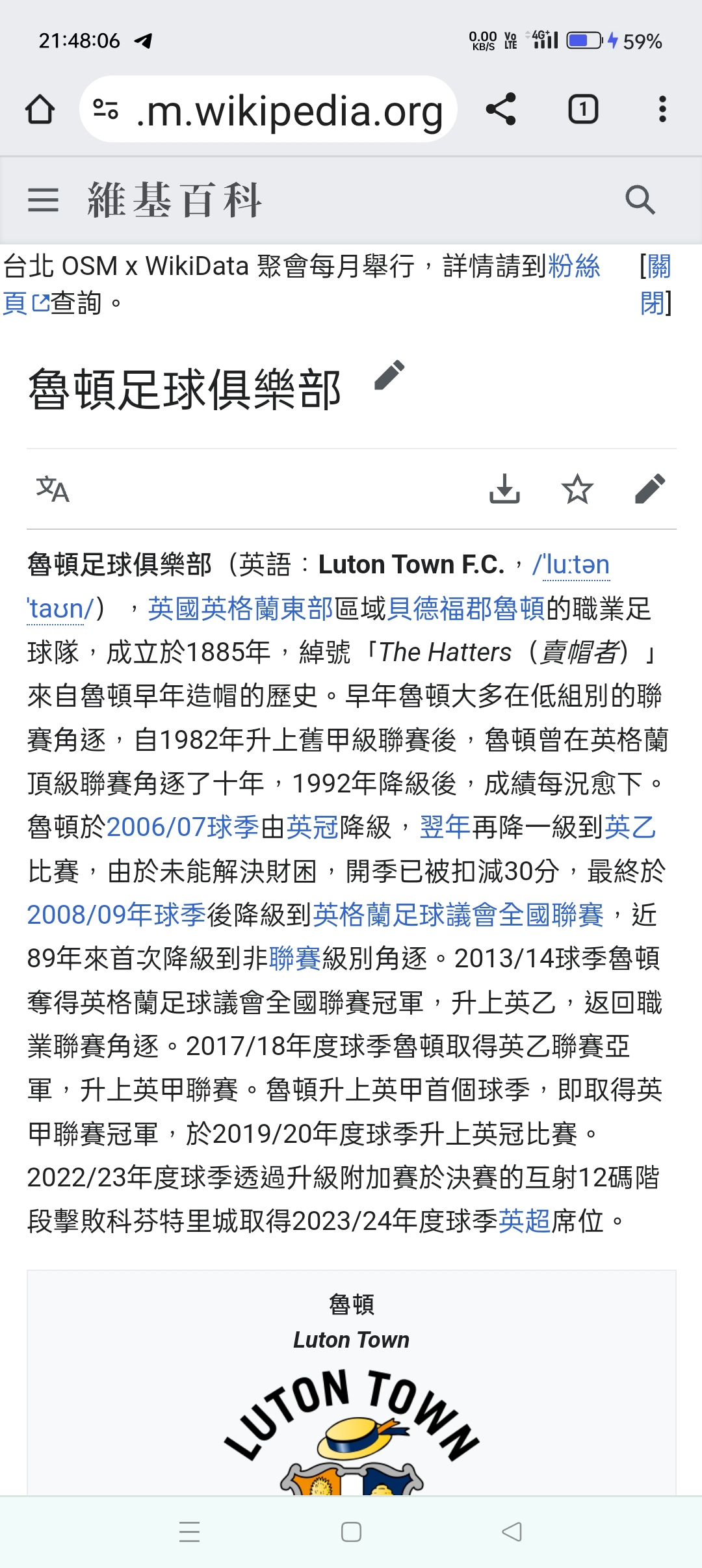Viewport: 702px width, 1568px height.
Task: Go back using the system navigation bar
Action: point(512,1532)
